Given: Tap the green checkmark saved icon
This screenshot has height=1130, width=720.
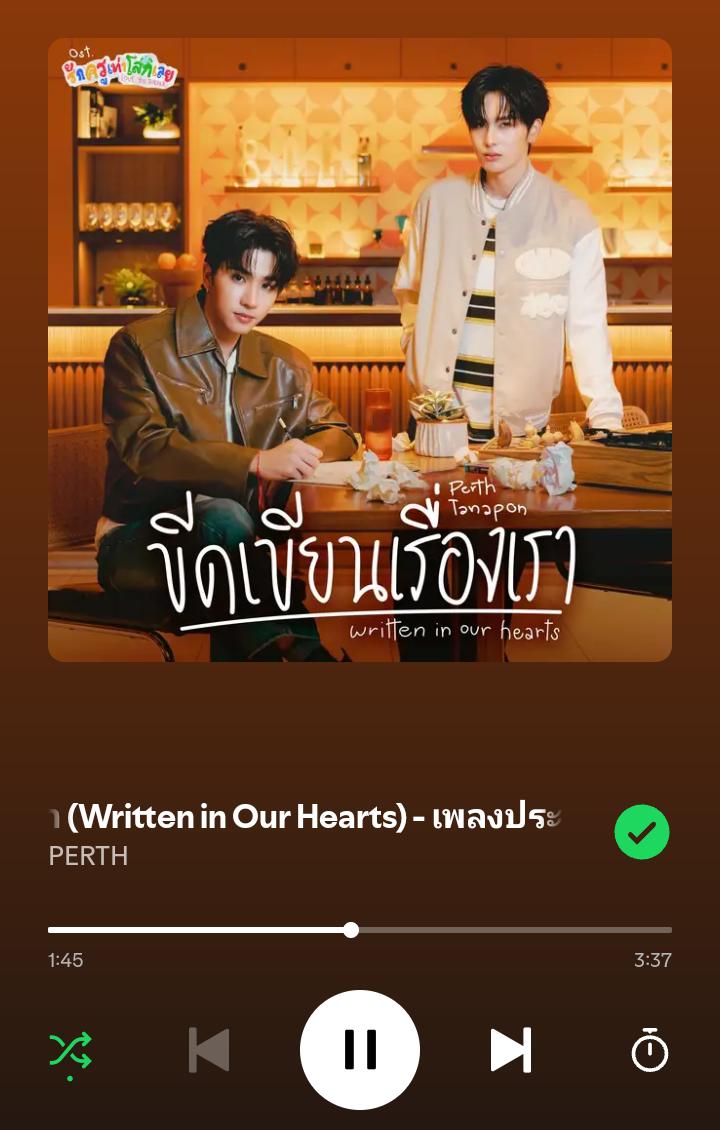Looking at the screenshot, I should 642,832.
